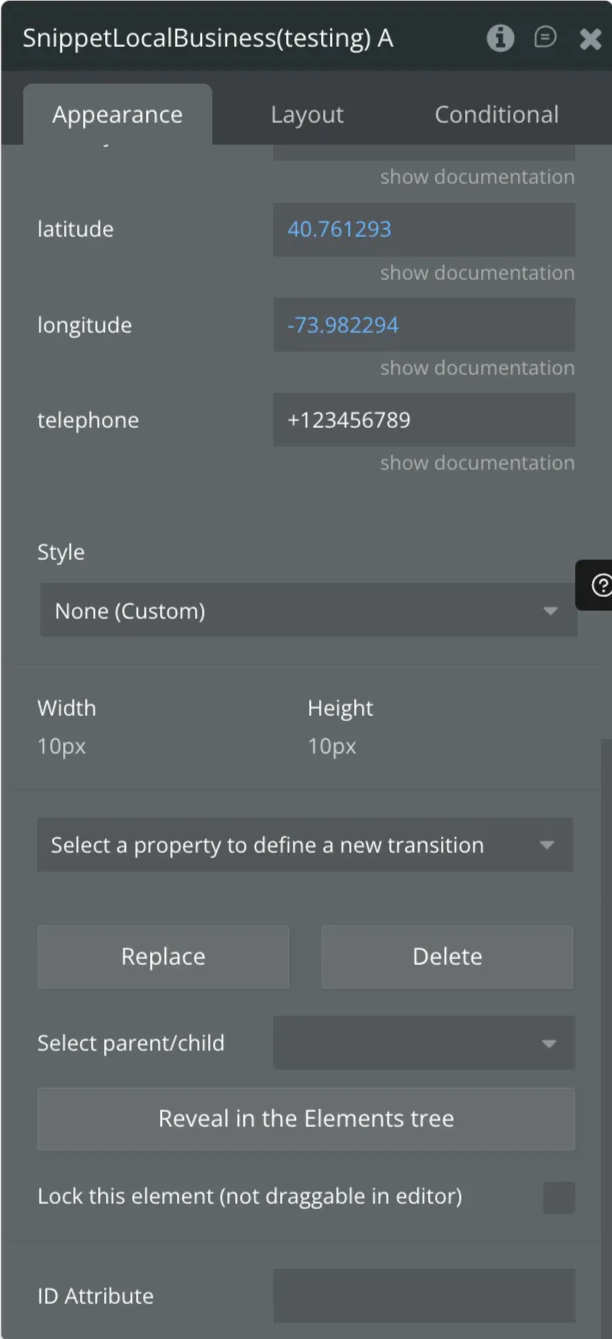Open the Style dropdown

point(307,611)
